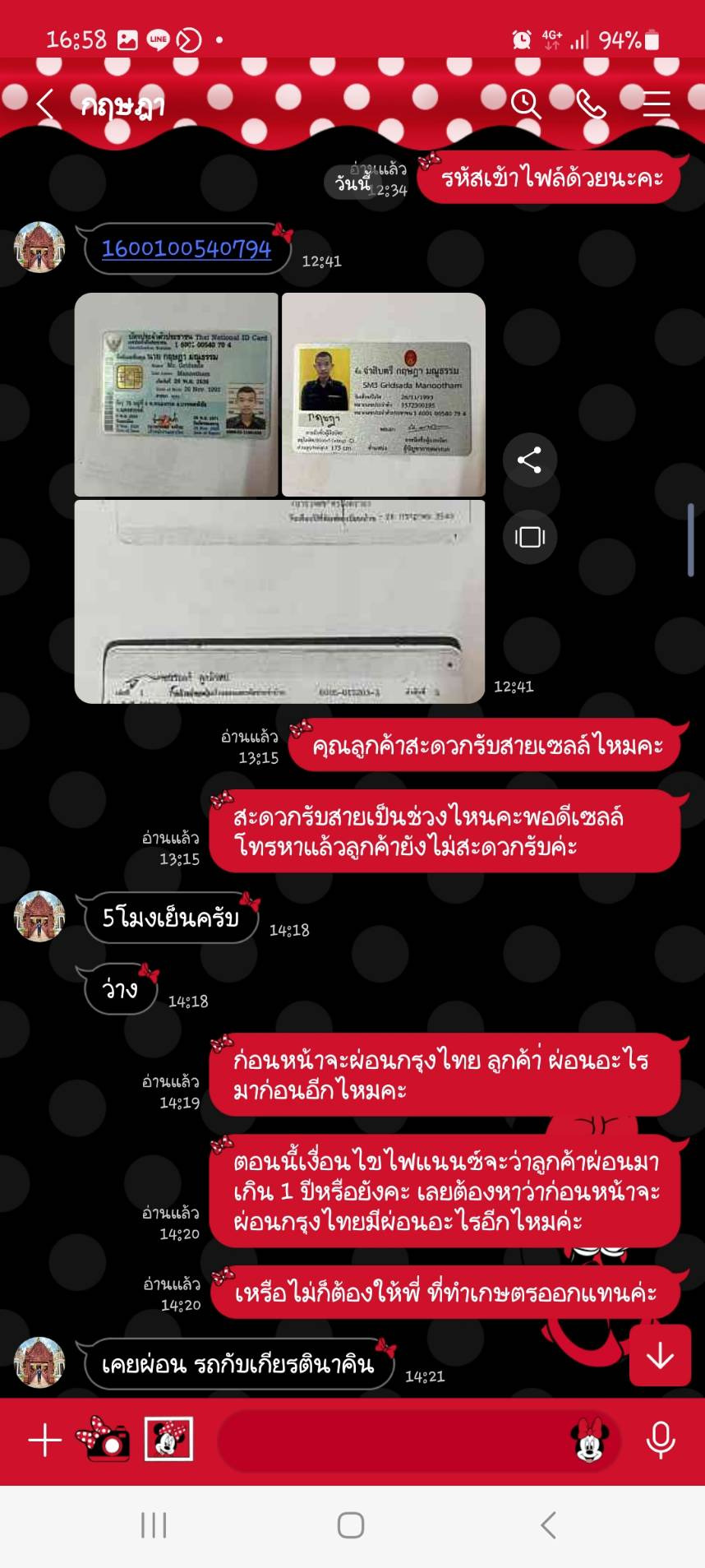Start a voice call

(x=591, y=104)
